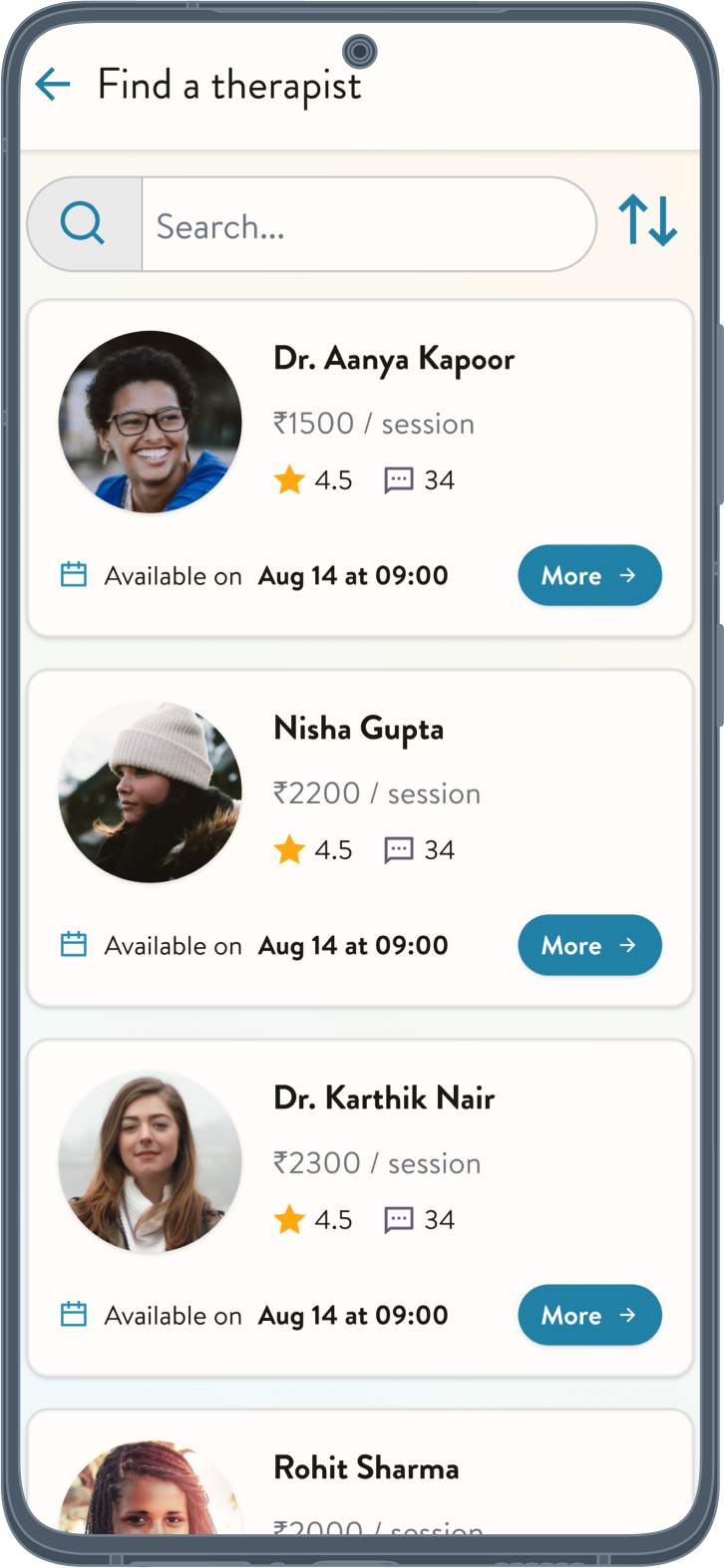Select the Aug 14 at 09:00 slot for Nisha Gupta
This screenshot has height=1568, width=724.
(x=353, y=945)
